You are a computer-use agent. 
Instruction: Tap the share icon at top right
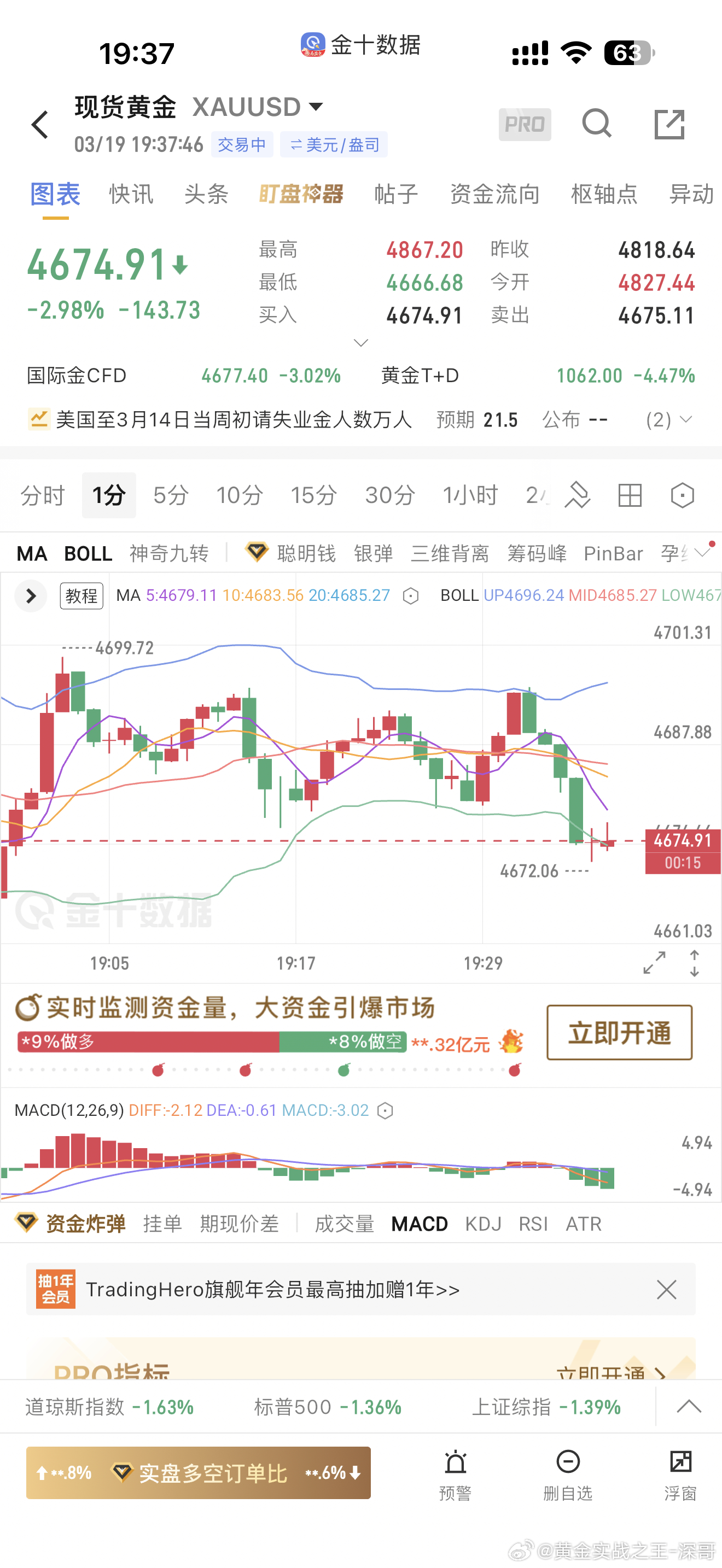pyautogui.click(x=668, y=124)
